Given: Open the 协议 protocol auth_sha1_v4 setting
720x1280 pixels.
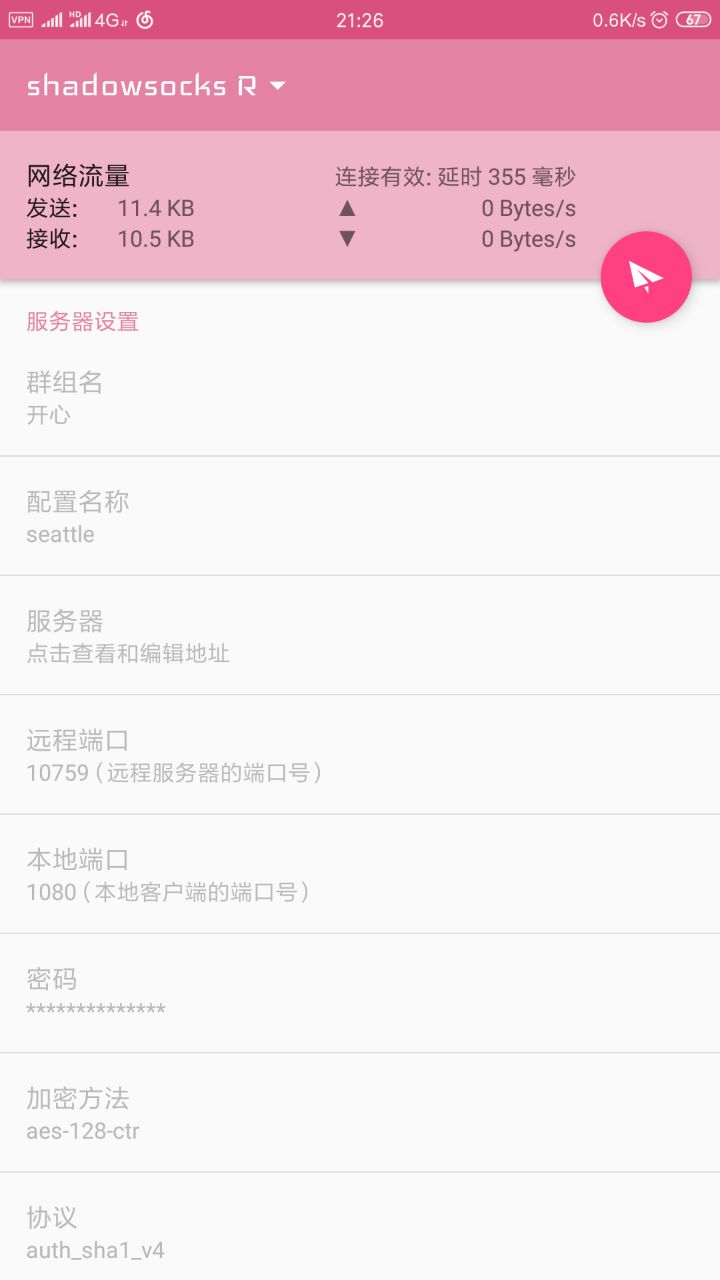Looking at the screenshot, I should (360, 1232).
